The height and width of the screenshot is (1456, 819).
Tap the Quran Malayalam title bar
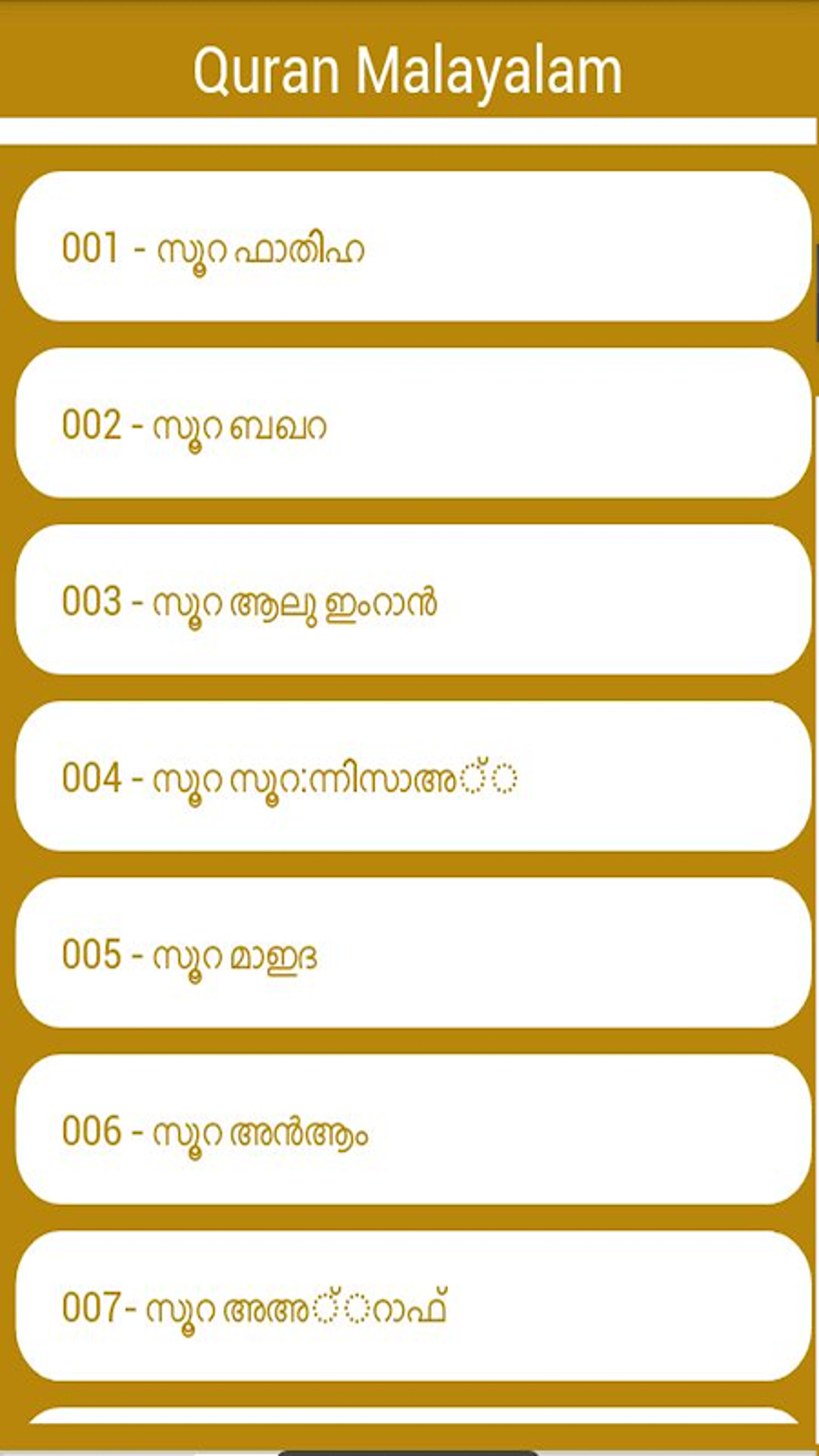(x=409, y=68)
